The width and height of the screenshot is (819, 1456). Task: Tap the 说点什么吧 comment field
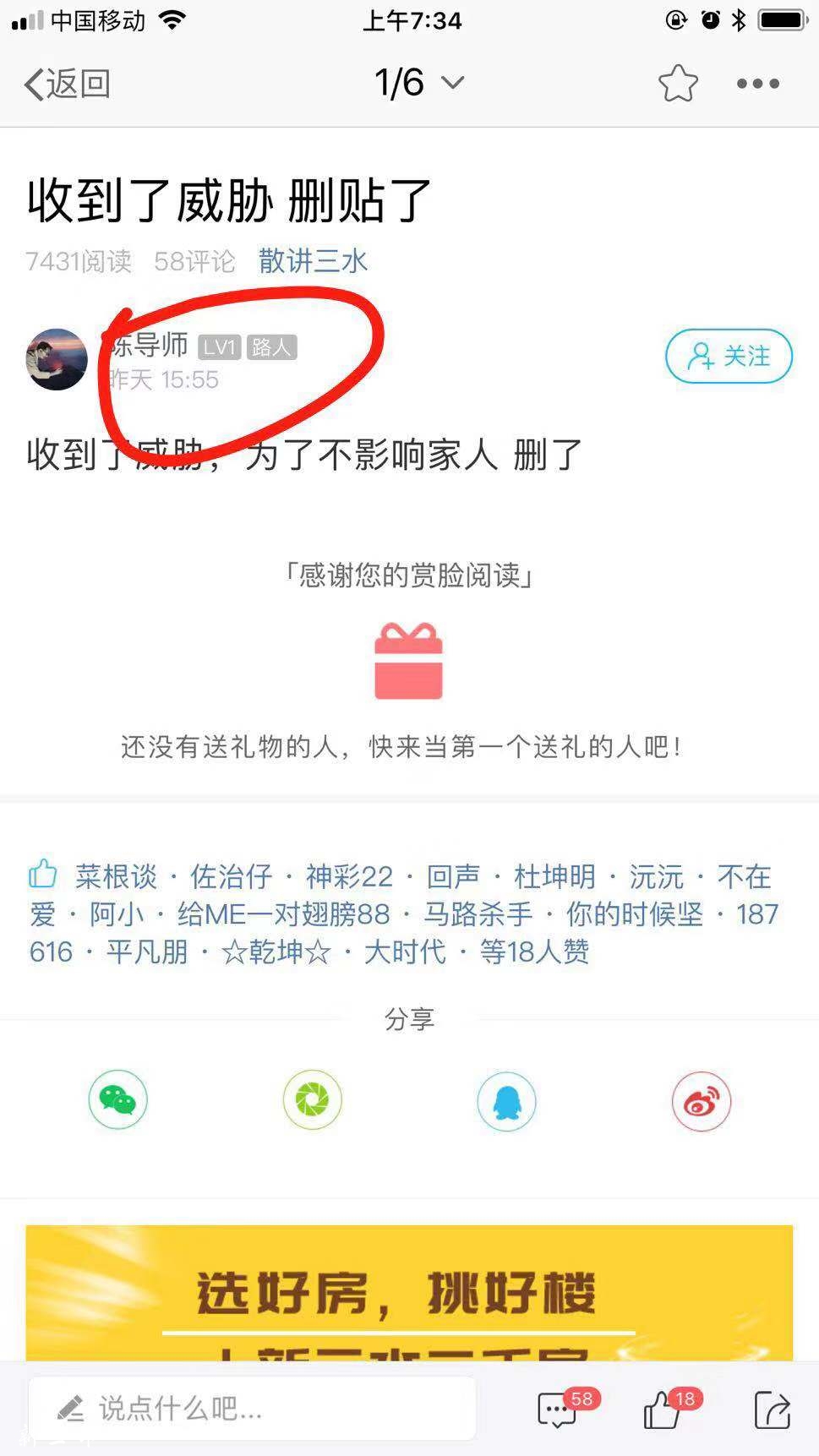[x=252, y=1409]
